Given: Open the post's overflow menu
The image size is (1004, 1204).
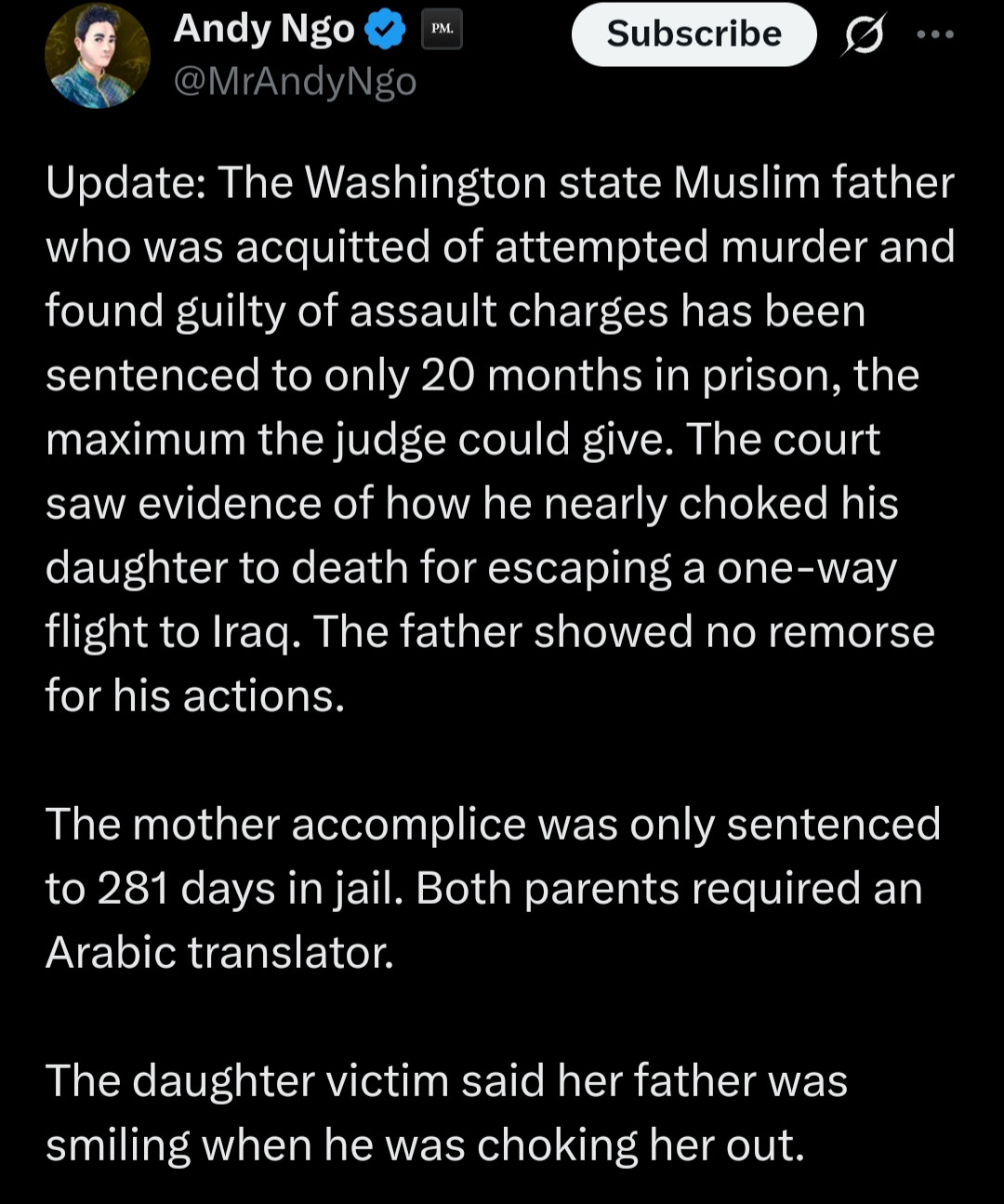Looking at the screenshot, I should point(934,35).
